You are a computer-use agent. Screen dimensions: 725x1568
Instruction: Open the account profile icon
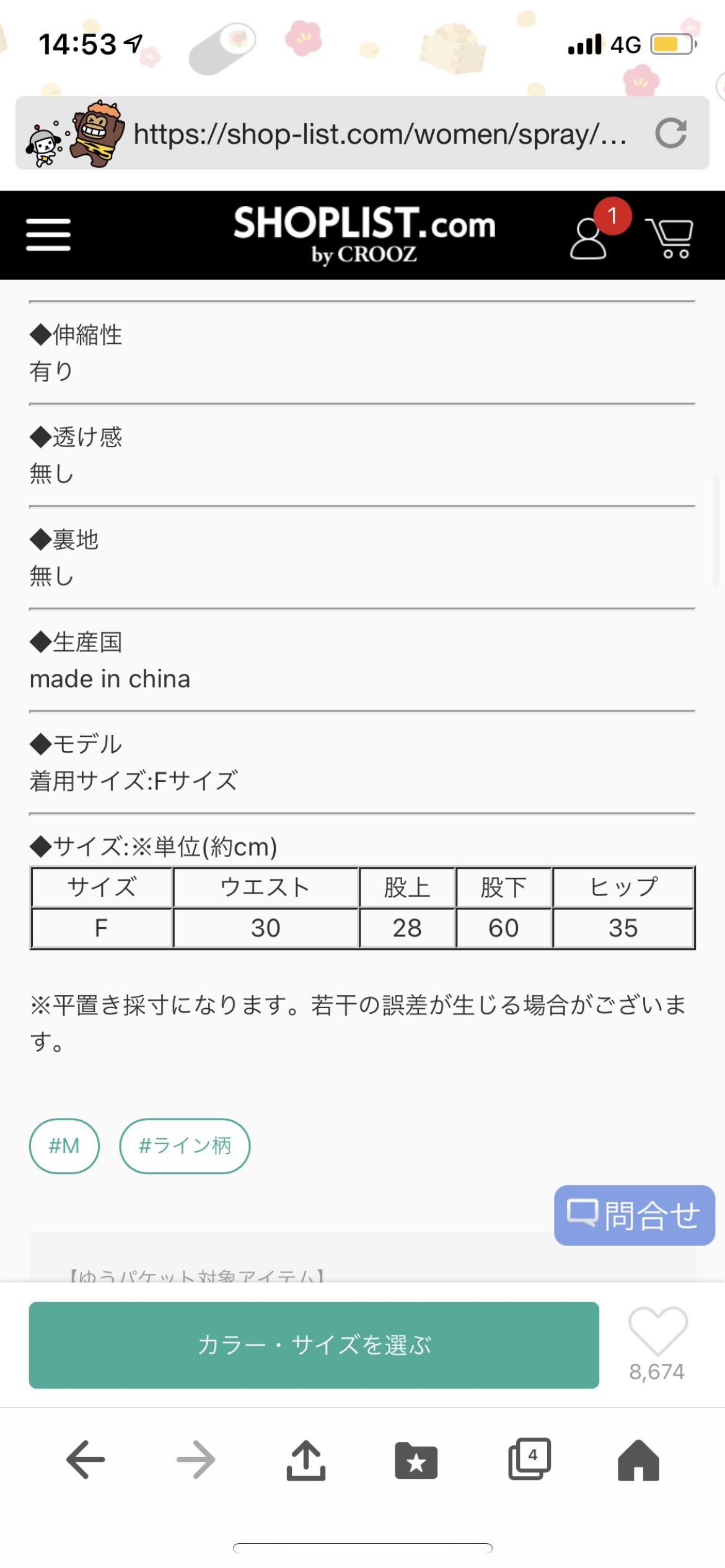[x=587, y=238]
